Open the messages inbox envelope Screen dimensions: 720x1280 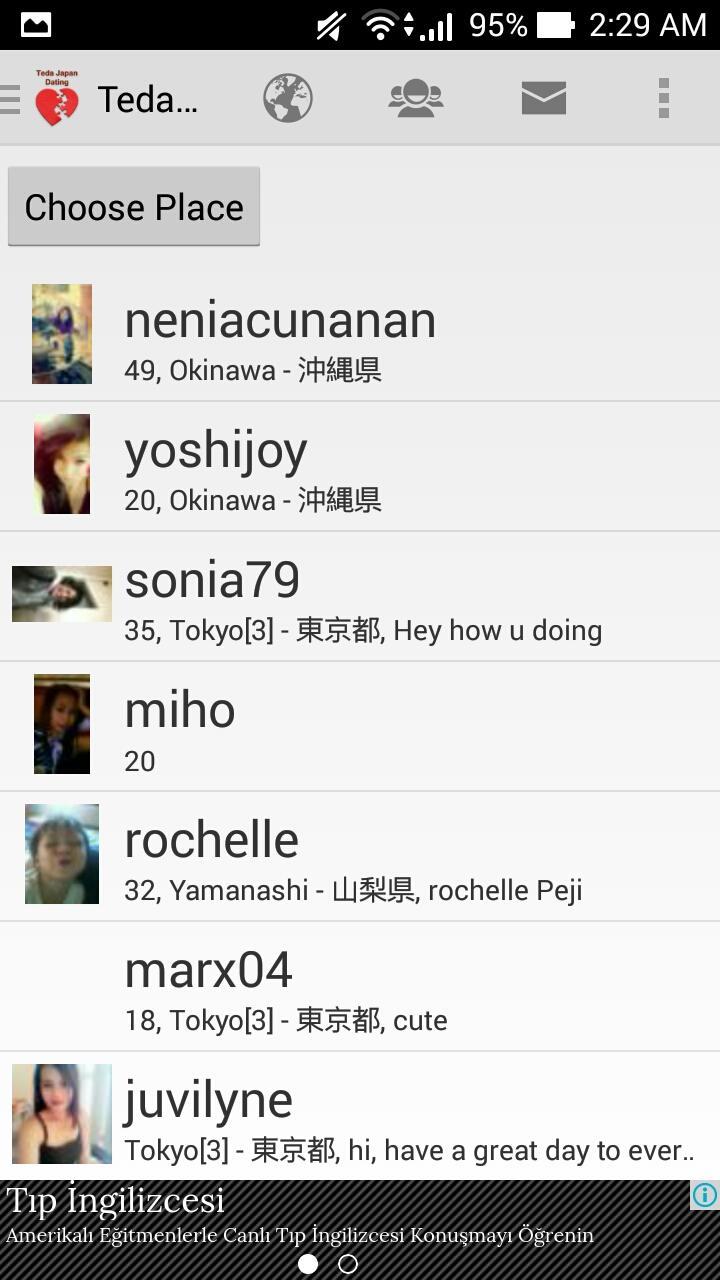pyautogui.click(x=544, y=97)
